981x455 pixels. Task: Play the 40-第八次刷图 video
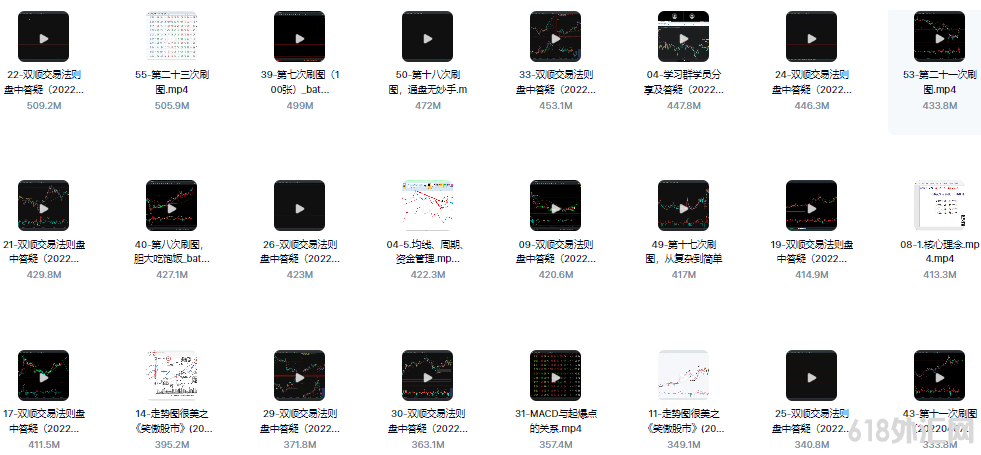click(x=171, y=206)
